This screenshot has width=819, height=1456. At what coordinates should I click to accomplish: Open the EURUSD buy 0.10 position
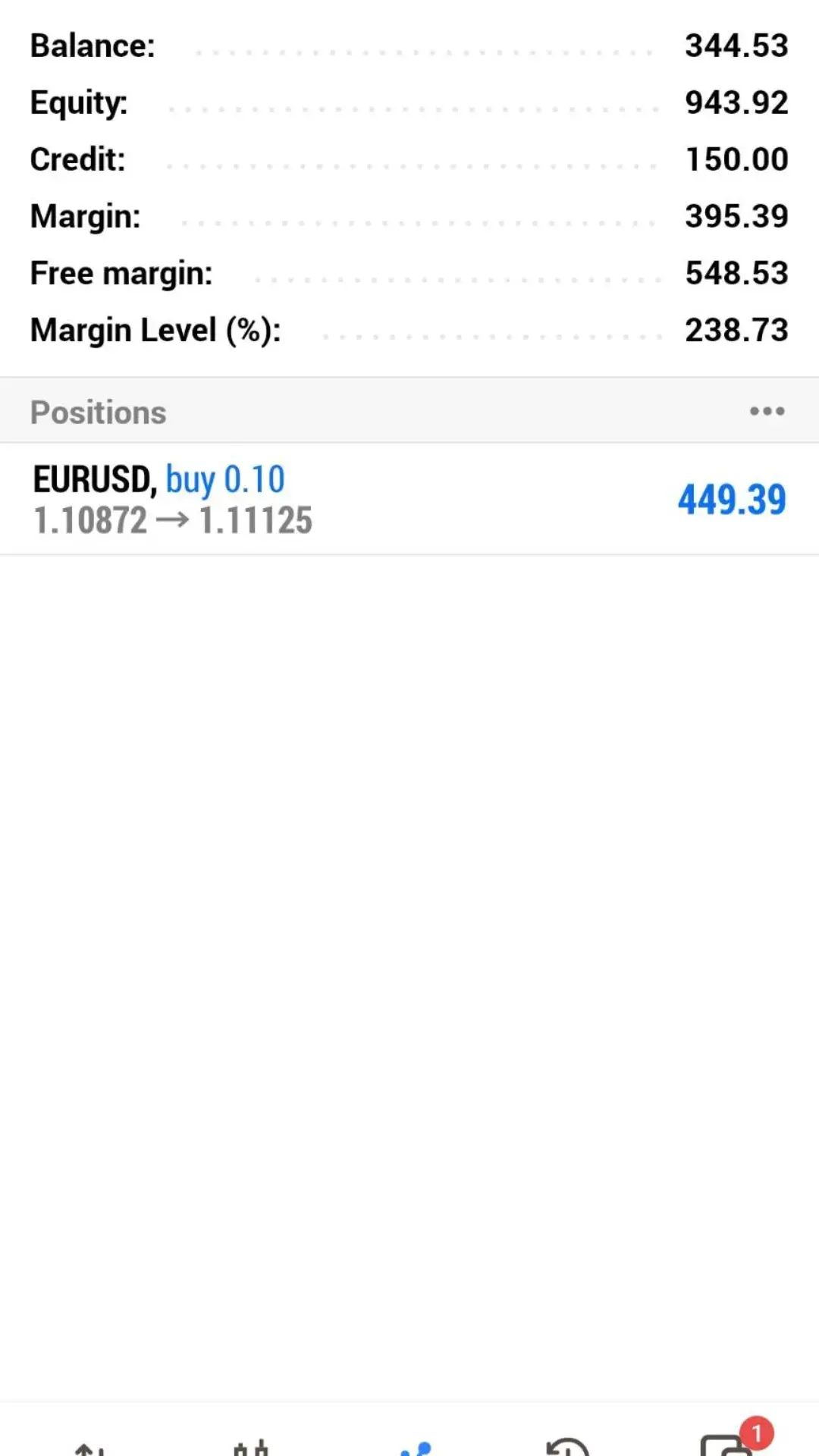point(409,499)
